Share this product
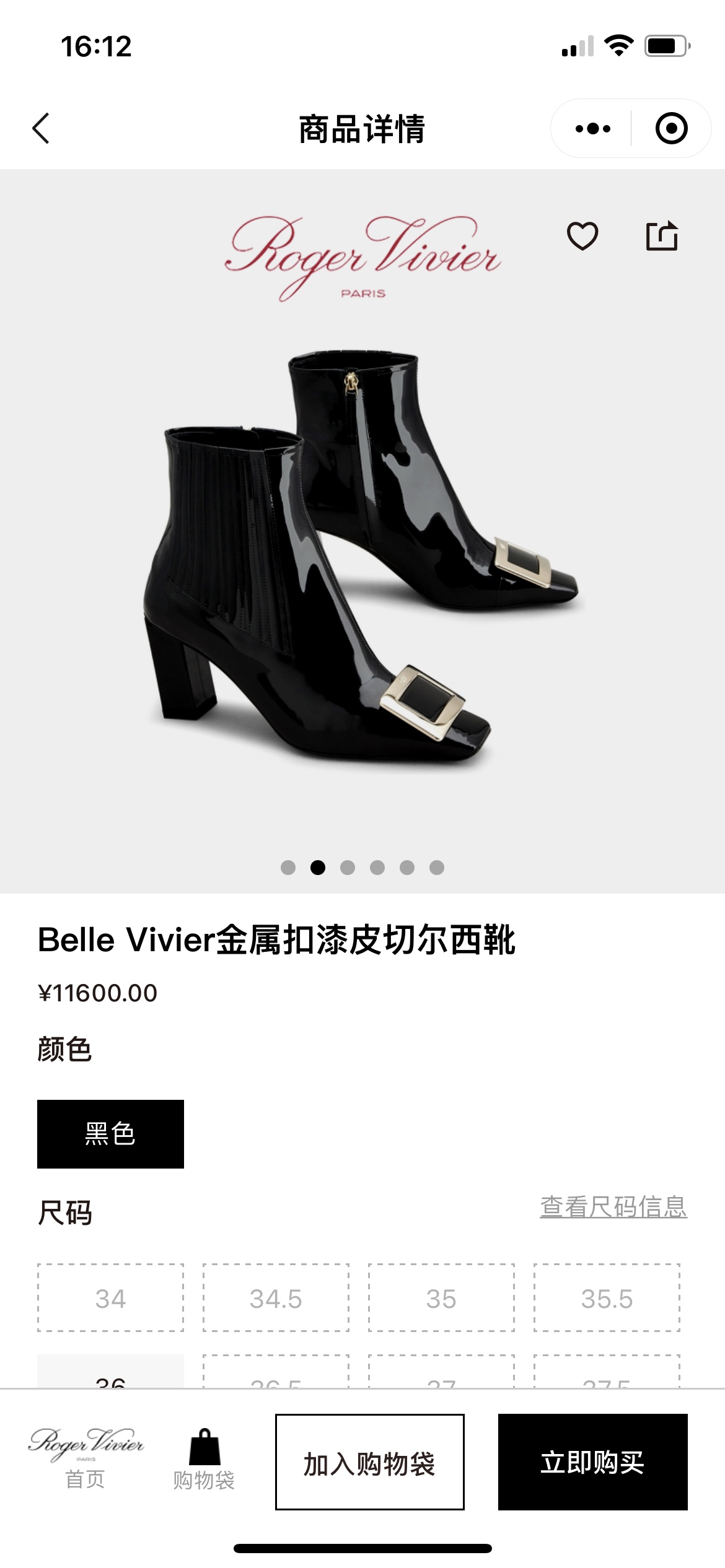Viewport: 725px width, 1568px height. [x=662, y=236]
